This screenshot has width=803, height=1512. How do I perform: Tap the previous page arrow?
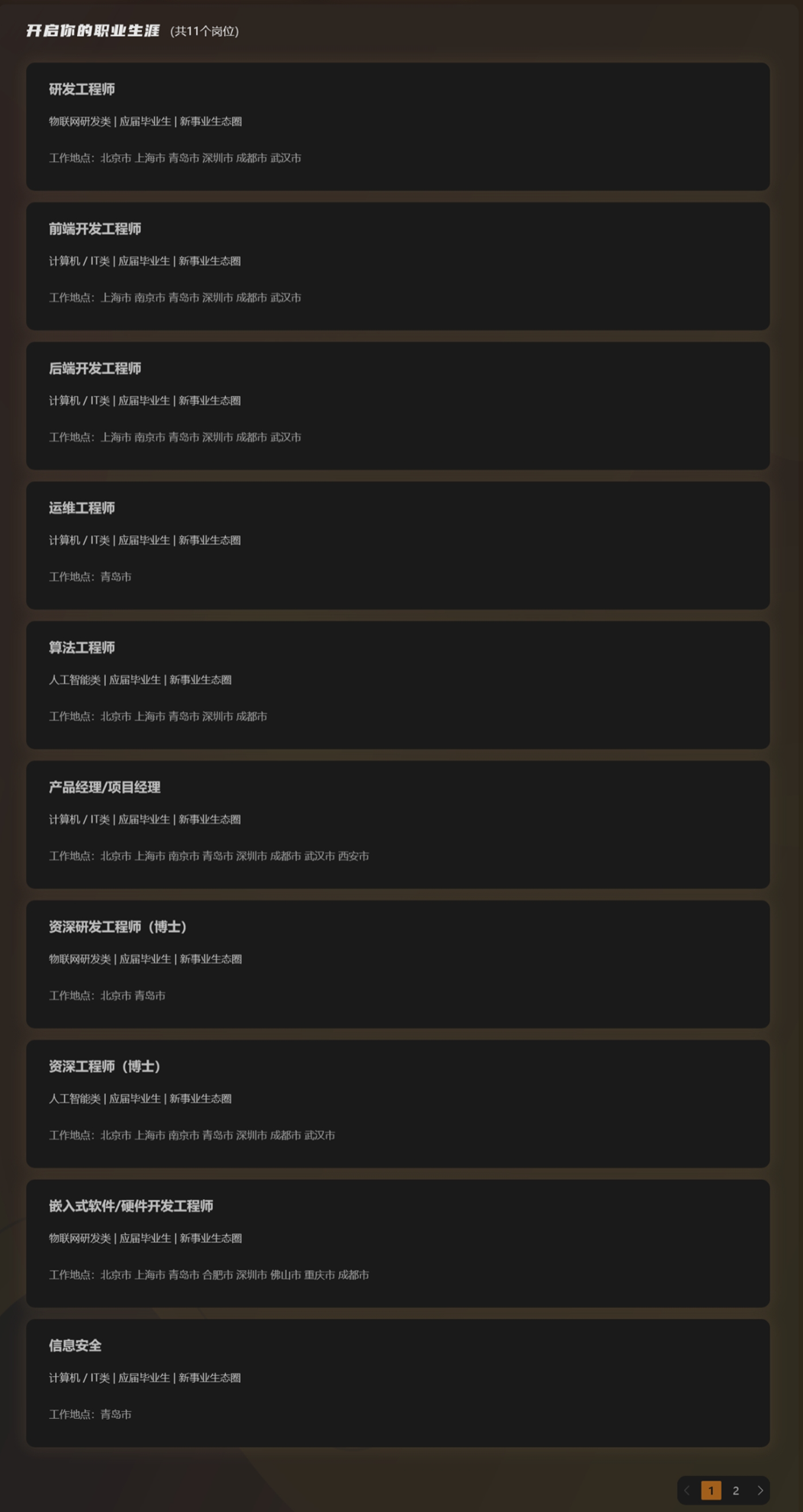[687, 1490]
